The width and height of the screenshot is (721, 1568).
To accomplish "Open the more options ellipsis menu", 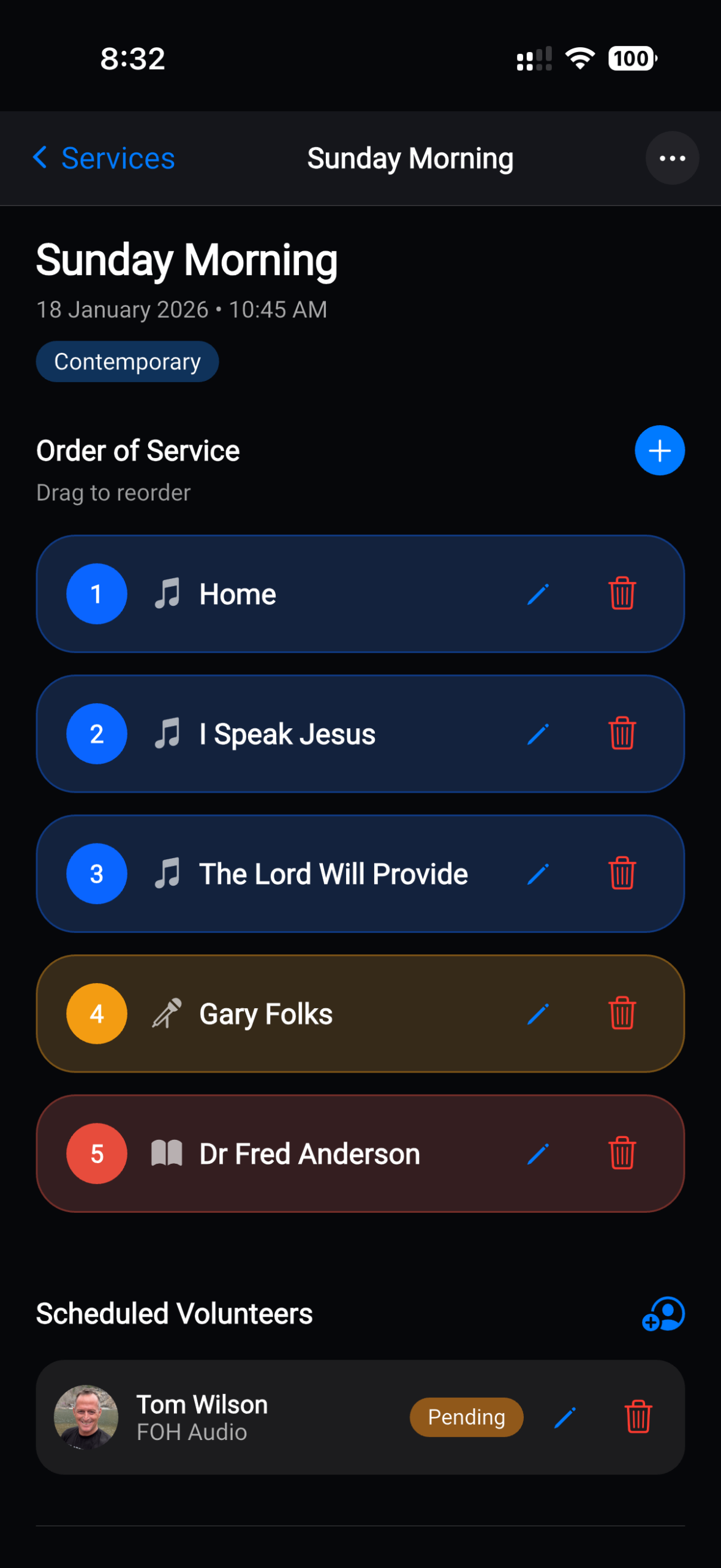I will 672,159.
